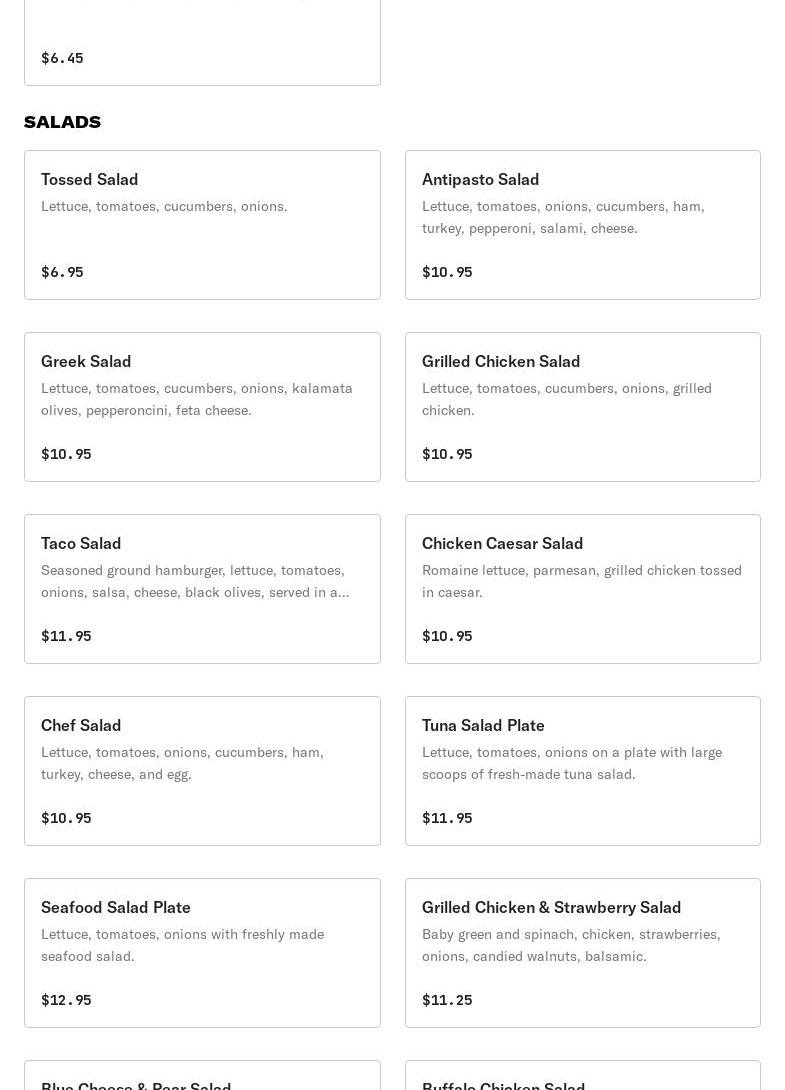Choose the Buffalo Chicken Salad card

pyautogui.click(x=582, y=1078)
